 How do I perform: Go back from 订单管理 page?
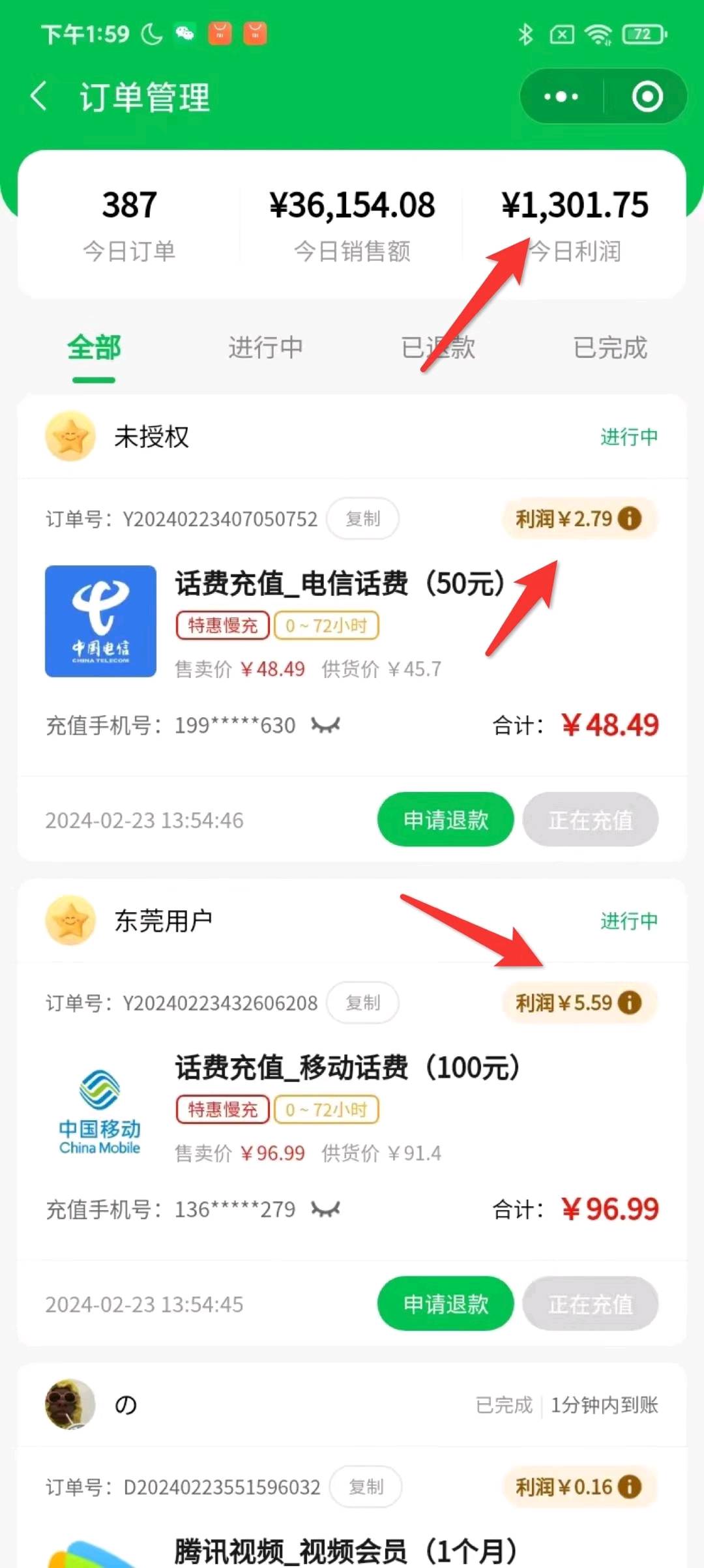[39, 96]
